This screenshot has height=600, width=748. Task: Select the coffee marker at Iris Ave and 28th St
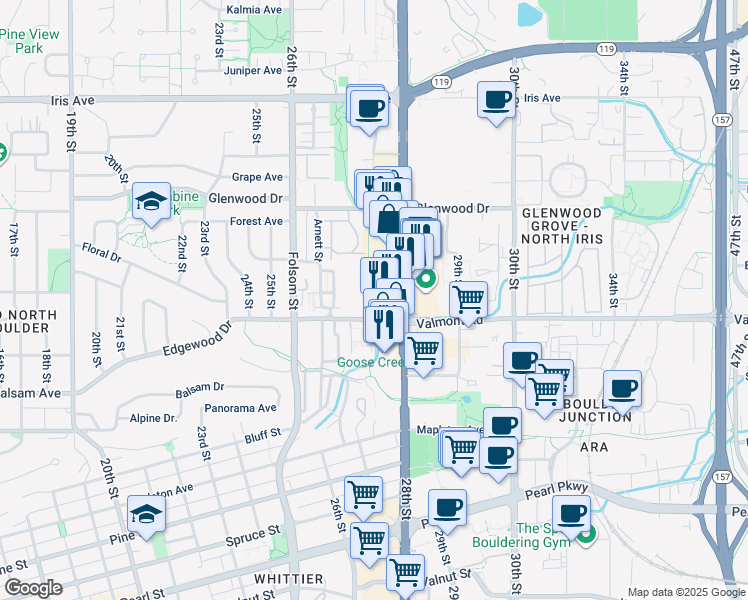tap(369, 107)
